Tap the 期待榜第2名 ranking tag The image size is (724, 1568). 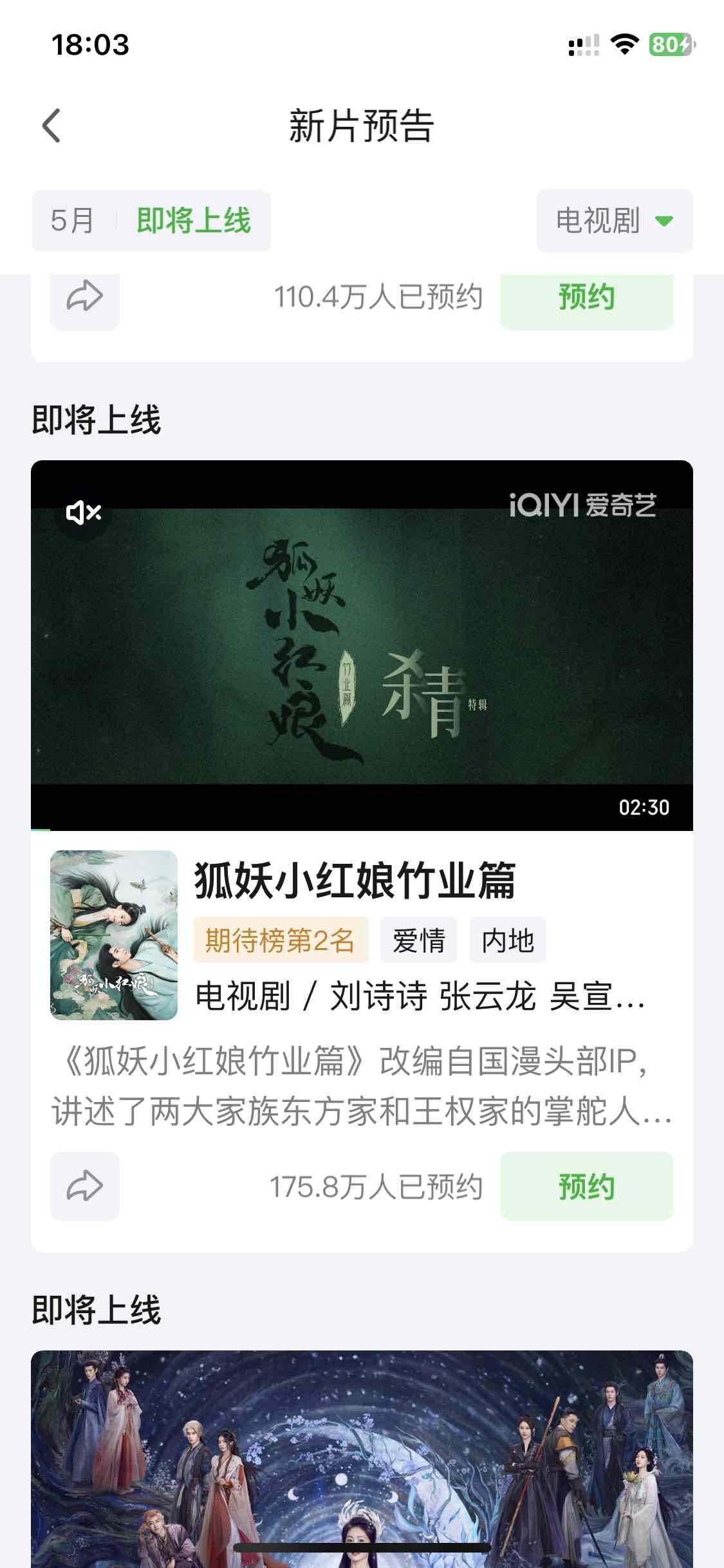pos(281,940)
